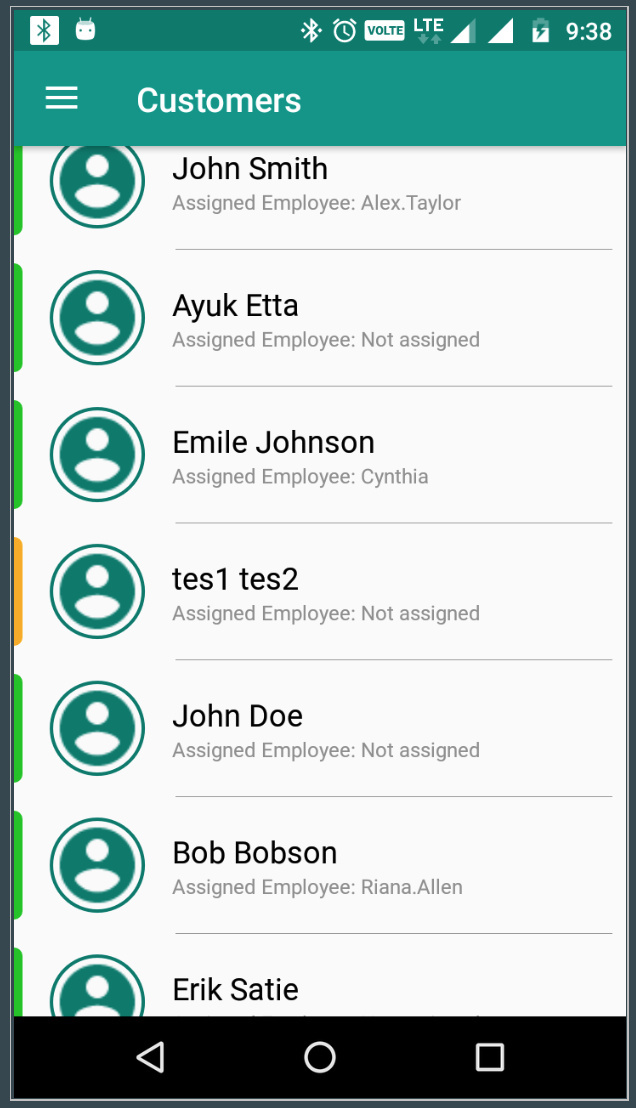Open the hamburger navigation drawer menu

point(61,98)
